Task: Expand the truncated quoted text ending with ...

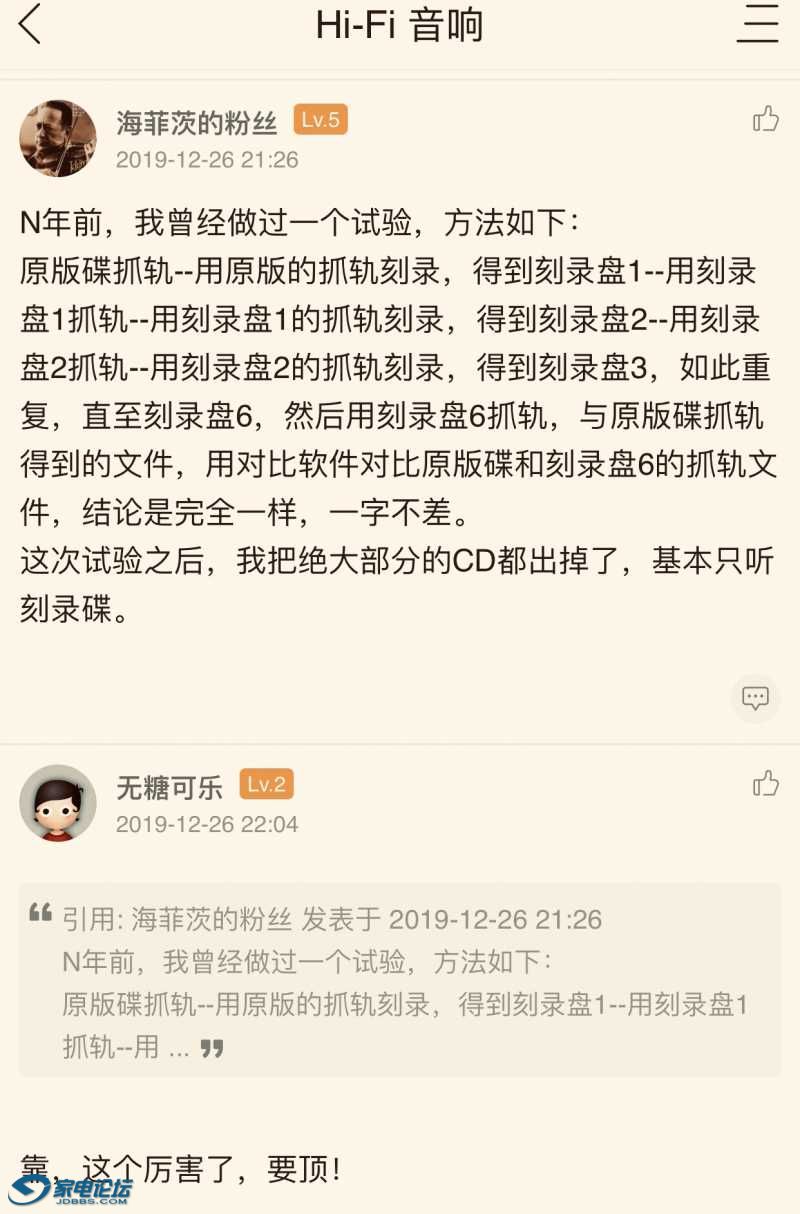Action: 130,1047
